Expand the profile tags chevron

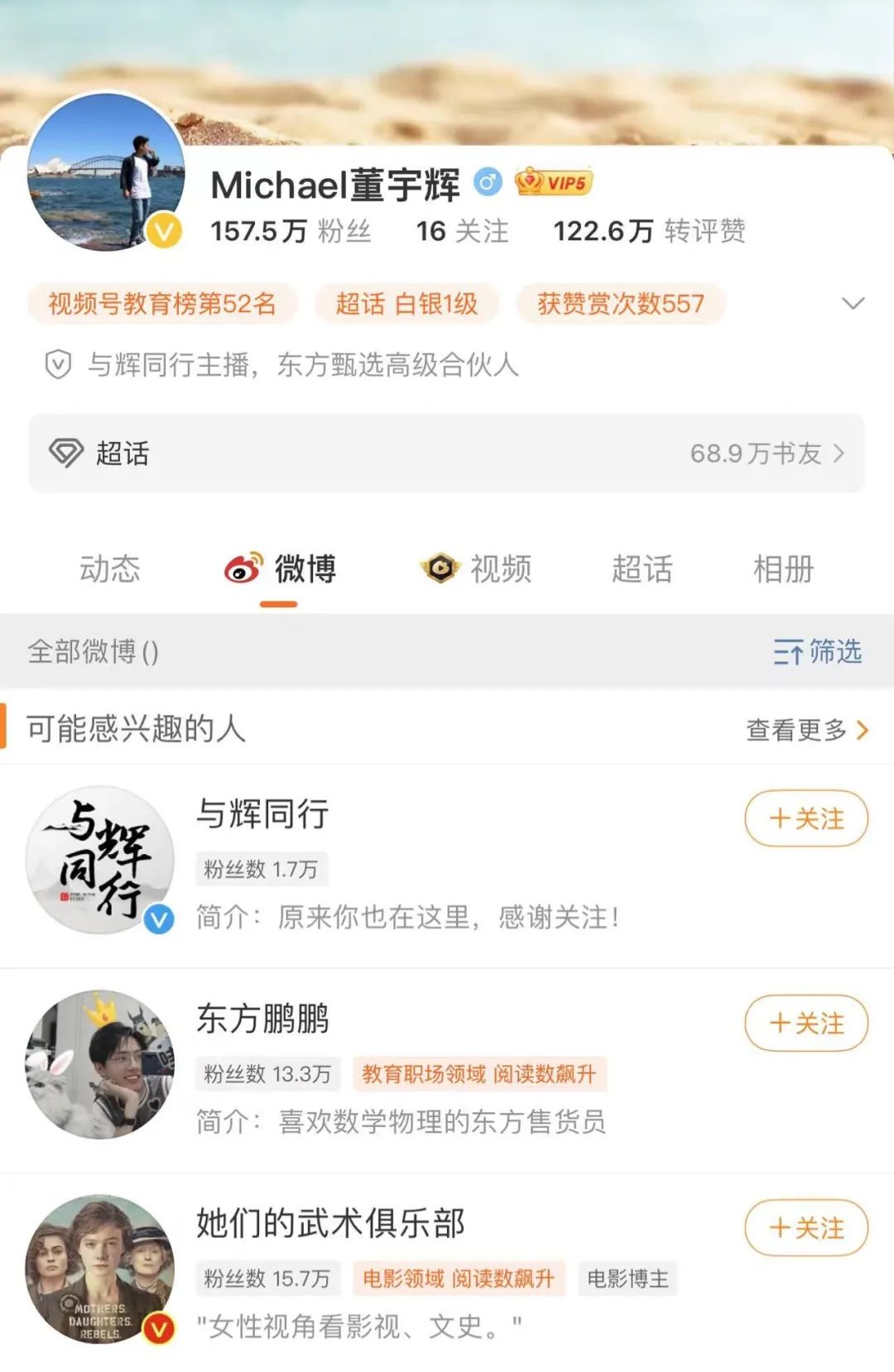point(853,304)
